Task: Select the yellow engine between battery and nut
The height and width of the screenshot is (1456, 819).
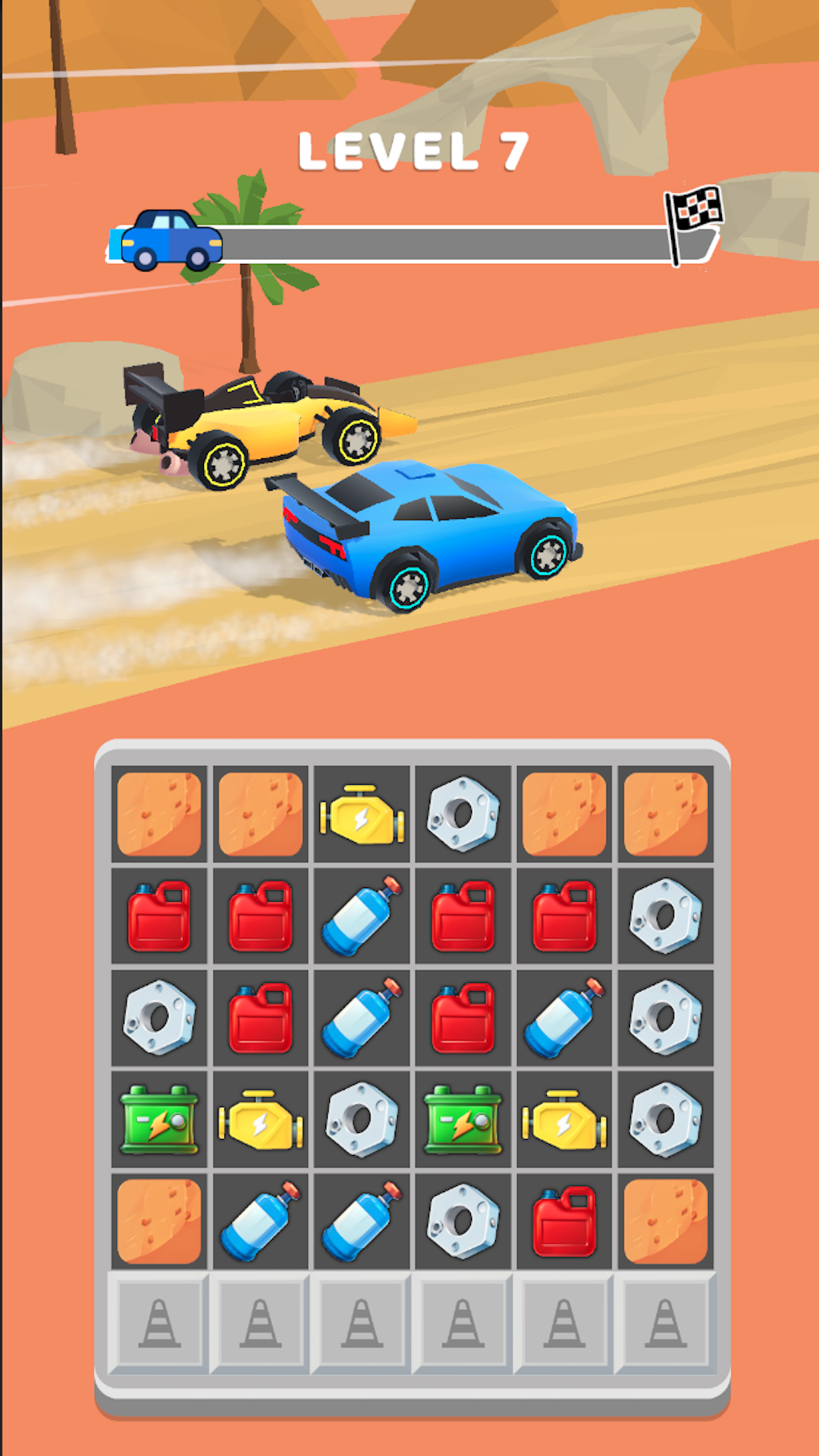Action: click(x=260, y=1120)
